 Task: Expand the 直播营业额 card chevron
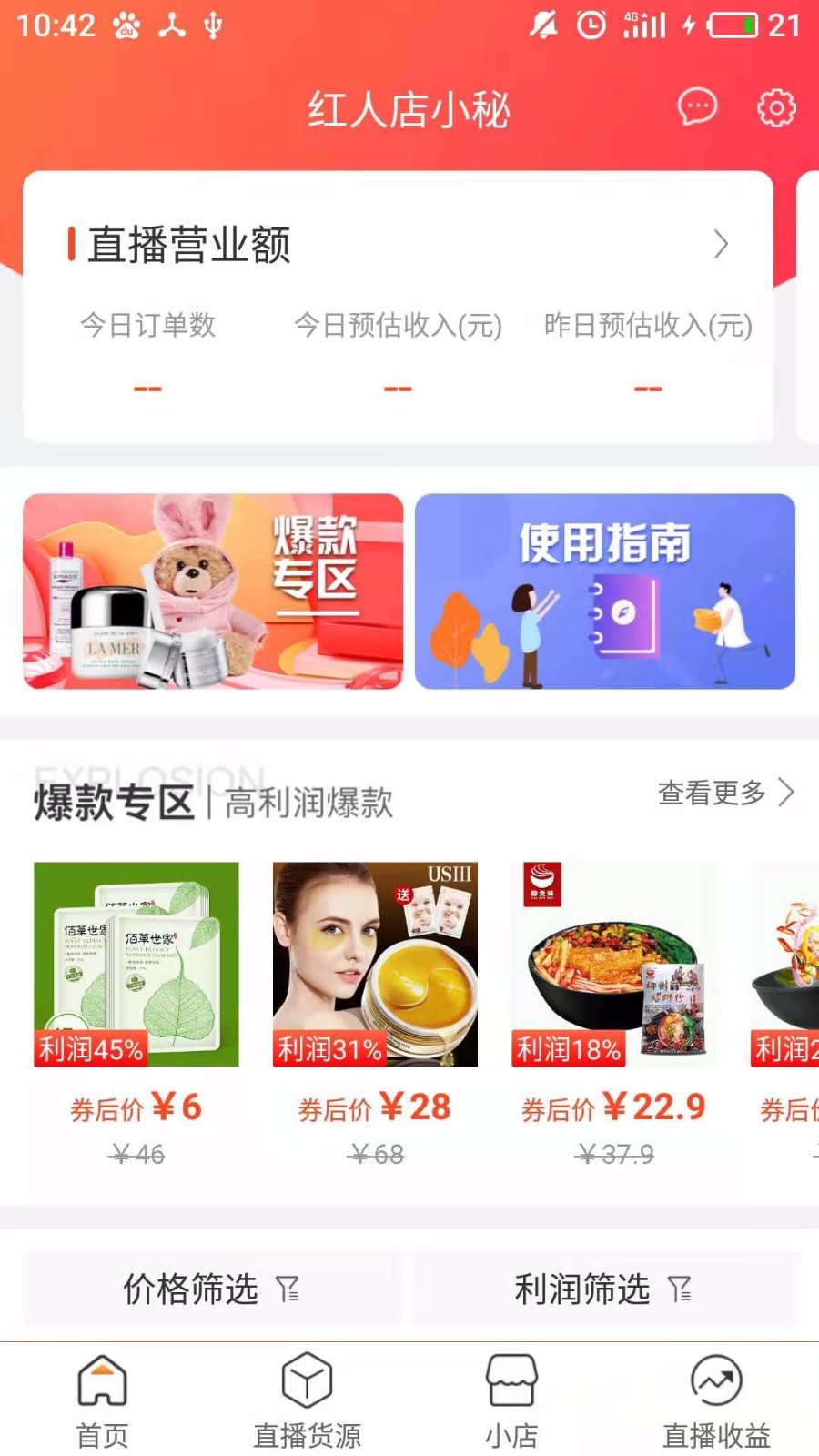(721, 244)
